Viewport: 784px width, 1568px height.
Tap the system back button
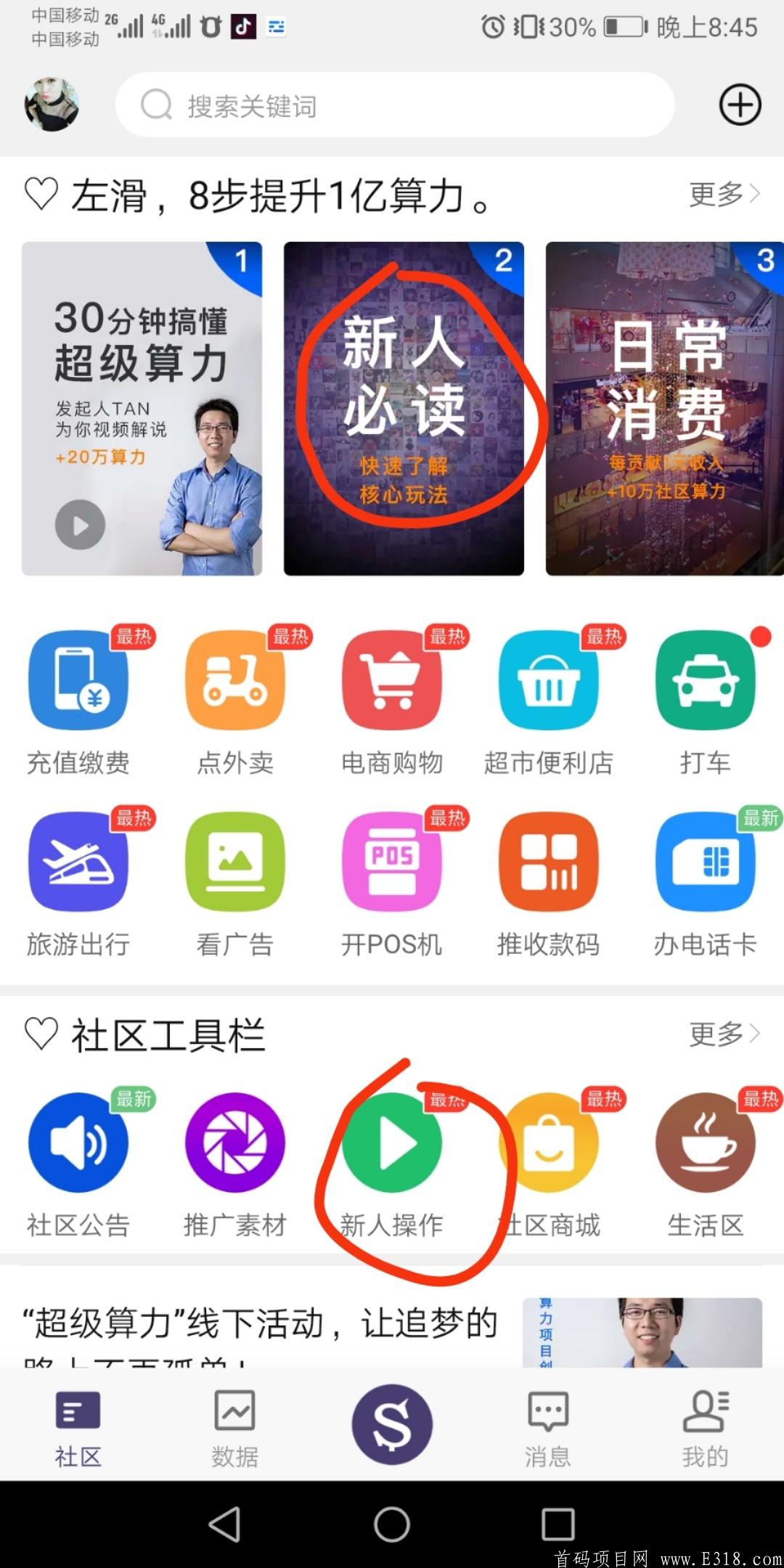[x=225, y=1524]
